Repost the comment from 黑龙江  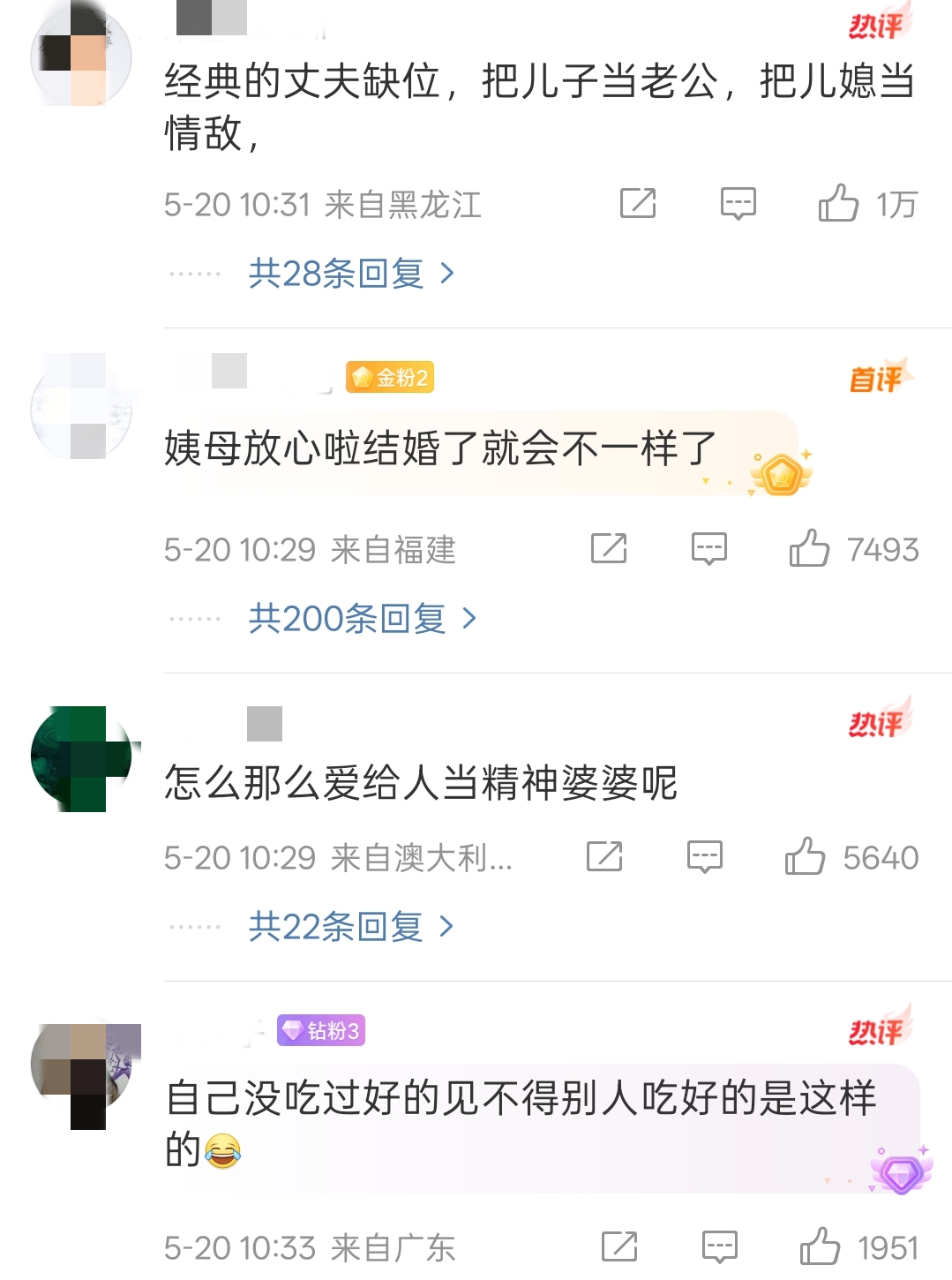click(x=638, y=203)
